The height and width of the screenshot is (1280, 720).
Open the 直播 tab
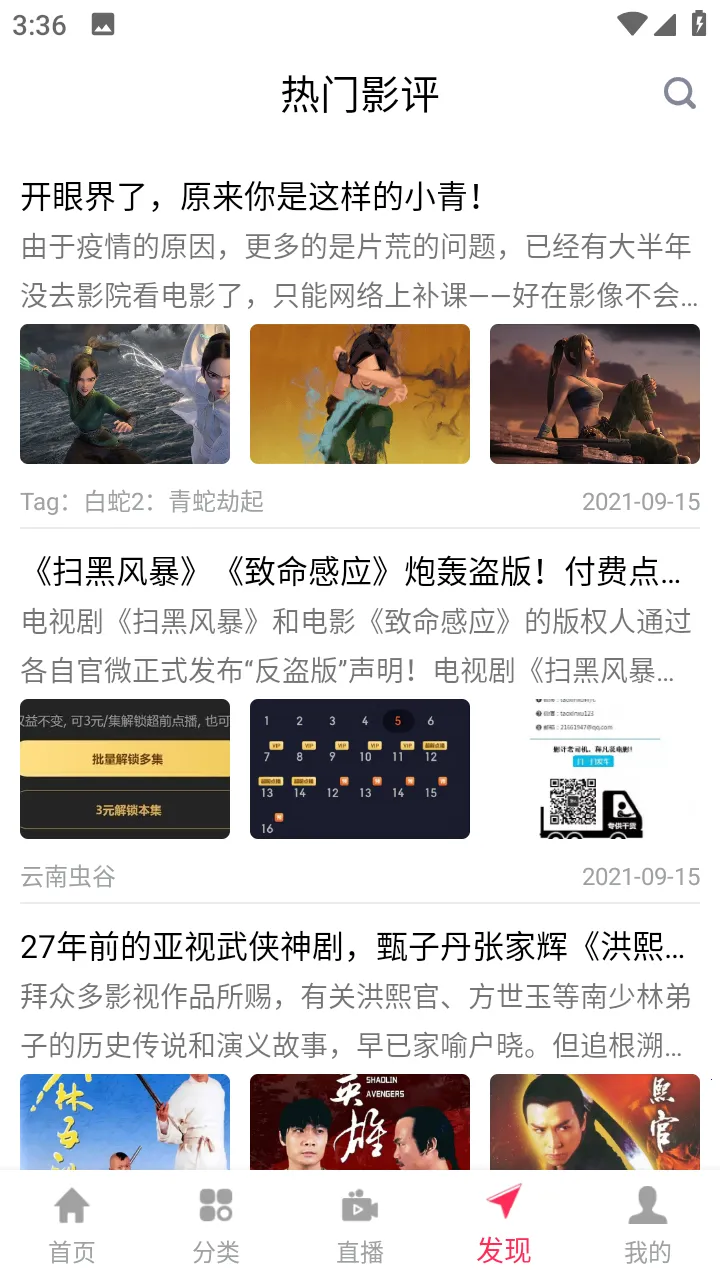click(360, 1225)
